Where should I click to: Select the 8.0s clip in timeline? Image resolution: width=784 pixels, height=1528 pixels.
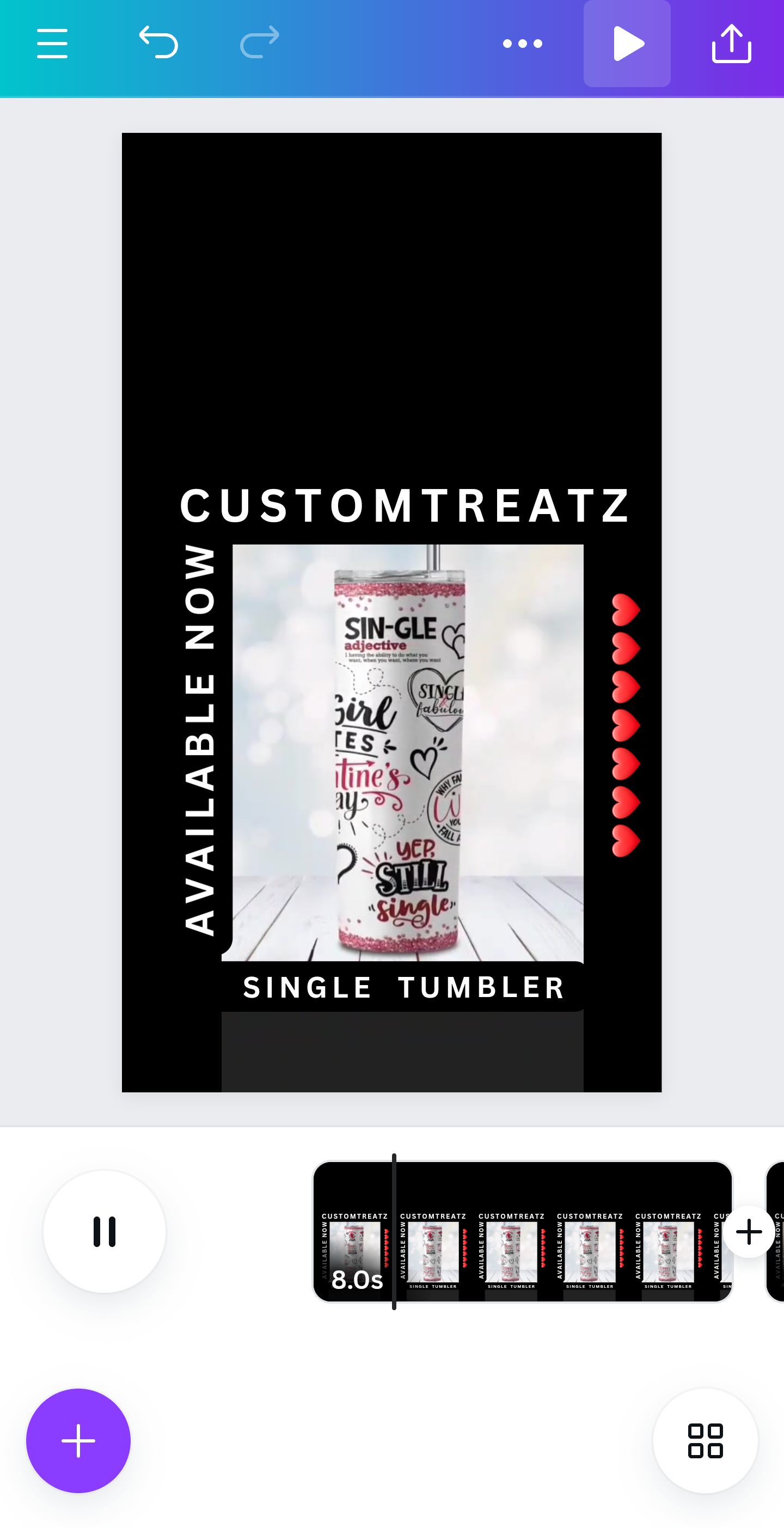click(522, 1231)
